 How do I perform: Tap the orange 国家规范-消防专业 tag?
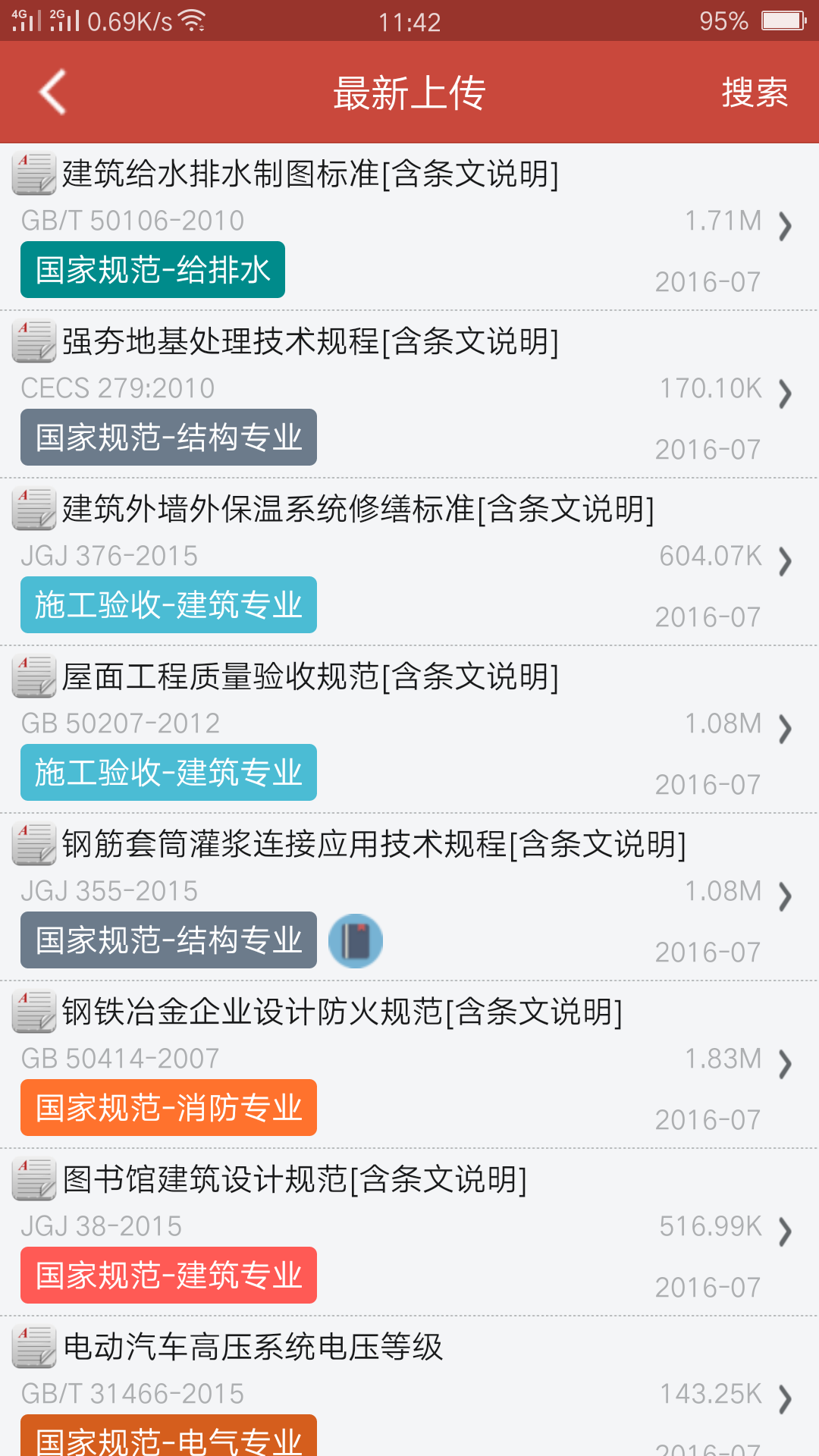pyautogui.click(x=168, y=1108)
